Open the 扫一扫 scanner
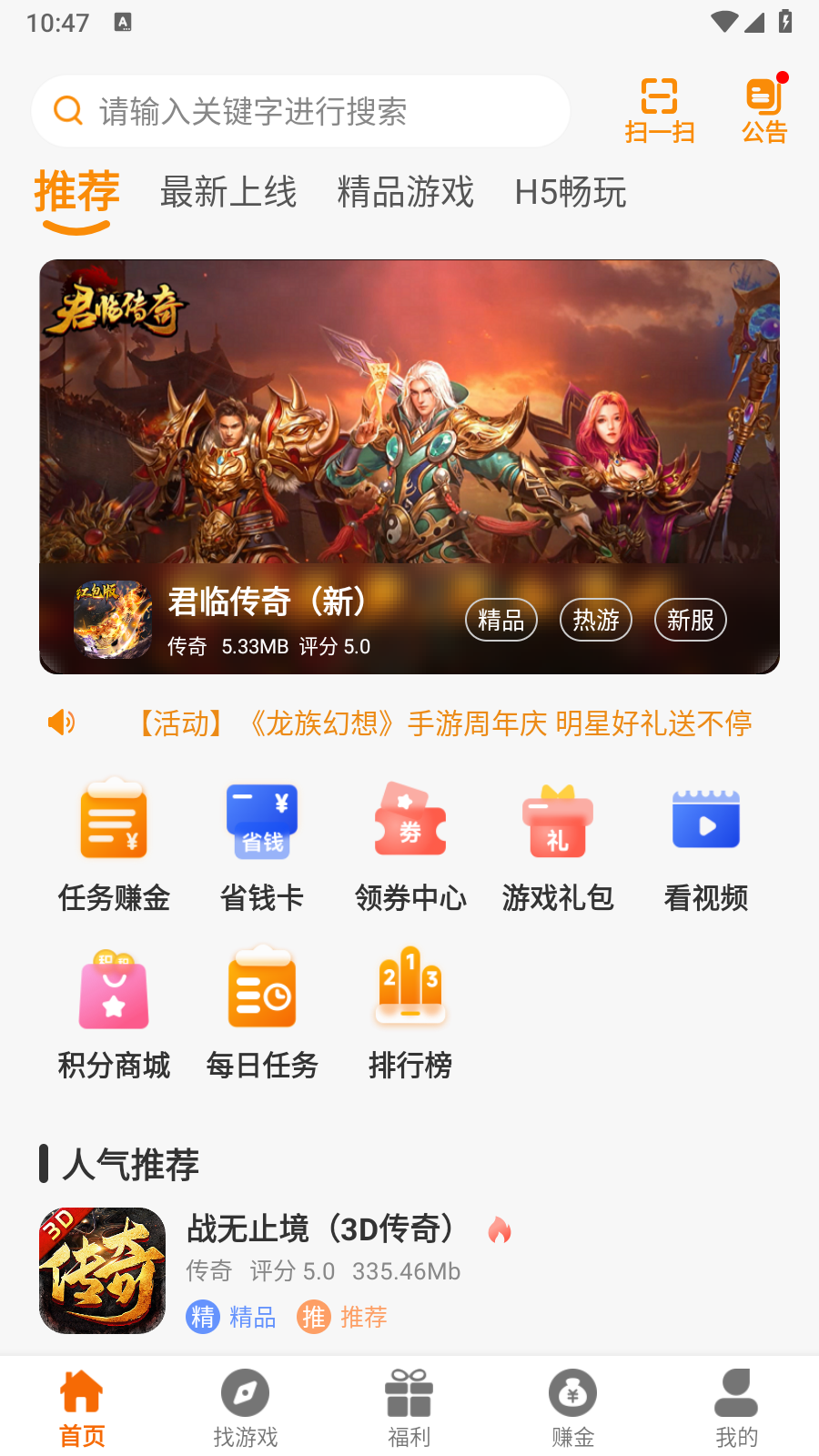 click(660, 111)
